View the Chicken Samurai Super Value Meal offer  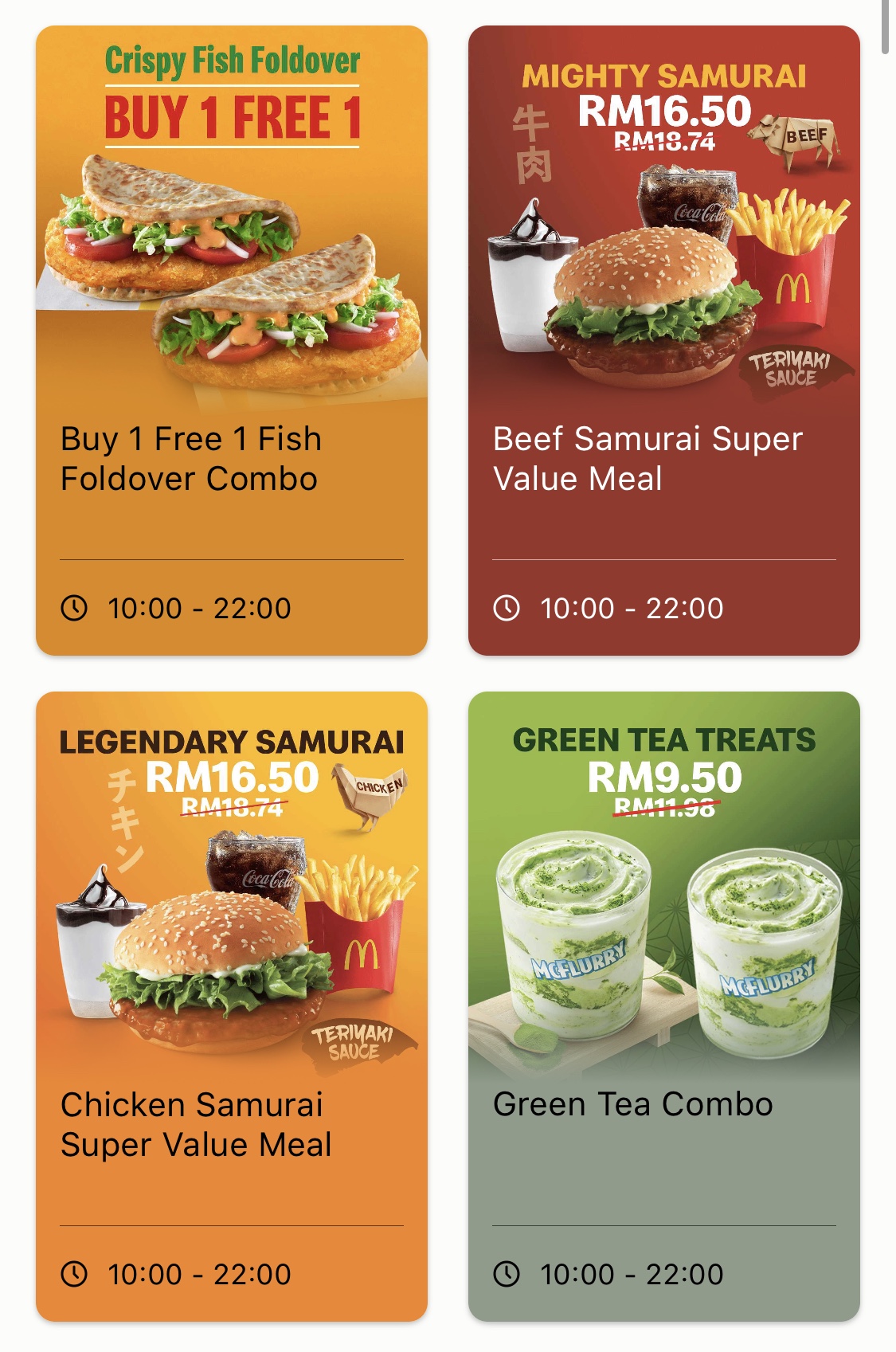tap(231, 1007)
